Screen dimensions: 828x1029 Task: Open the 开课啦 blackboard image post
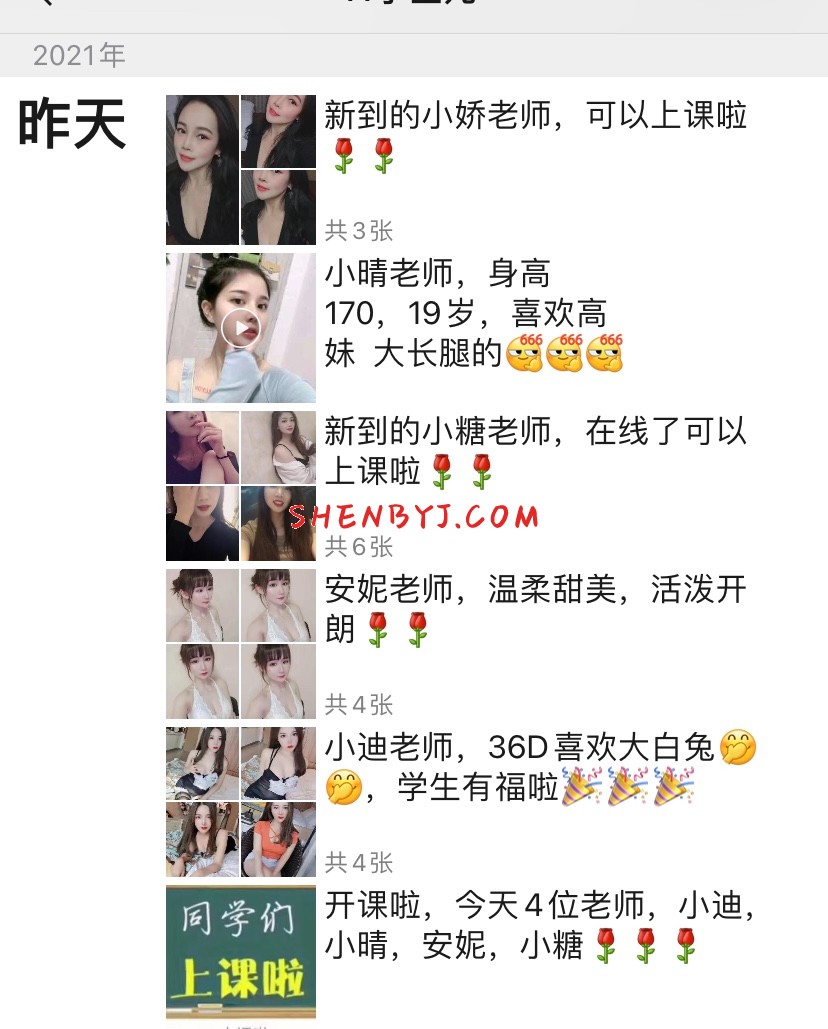tap(240, 951)
